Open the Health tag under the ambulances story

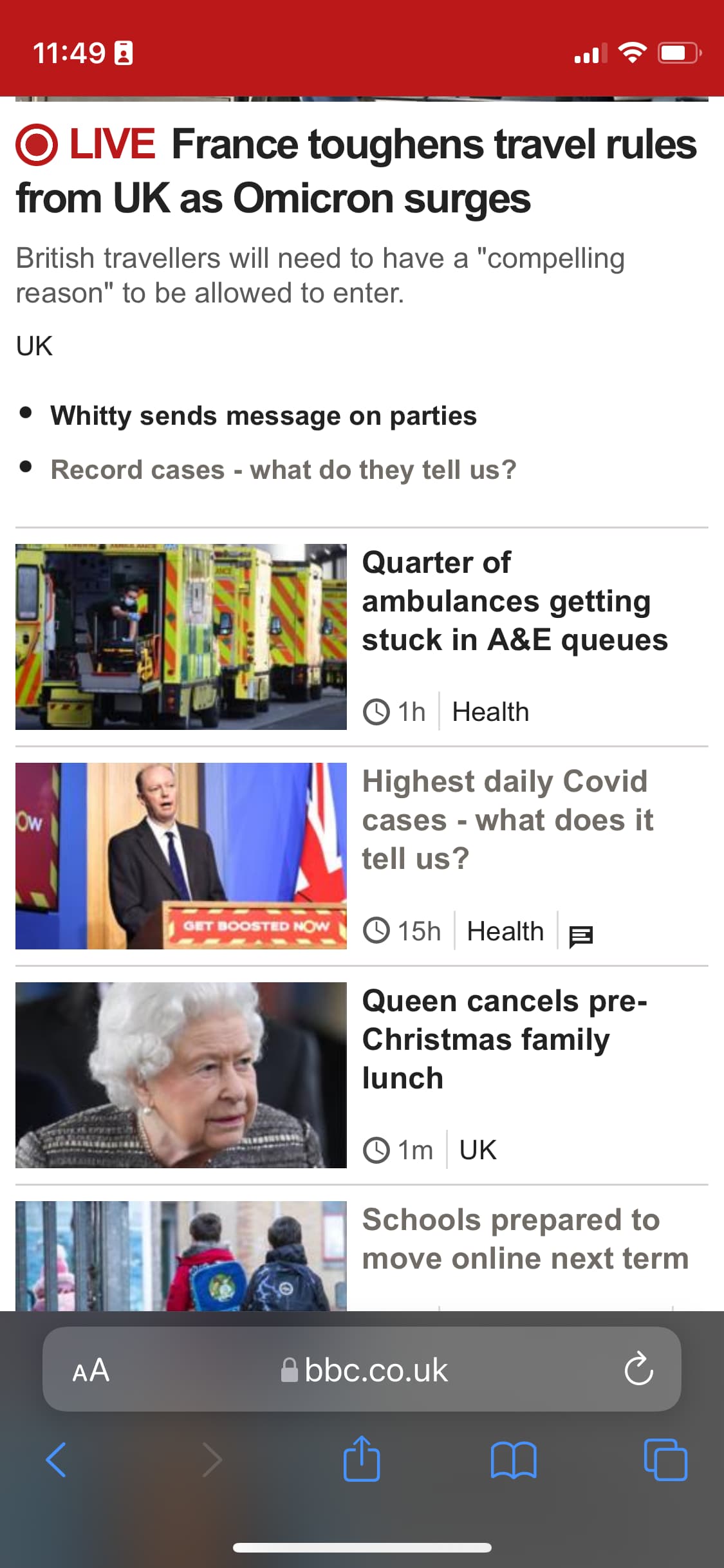(x=490, y=712)
